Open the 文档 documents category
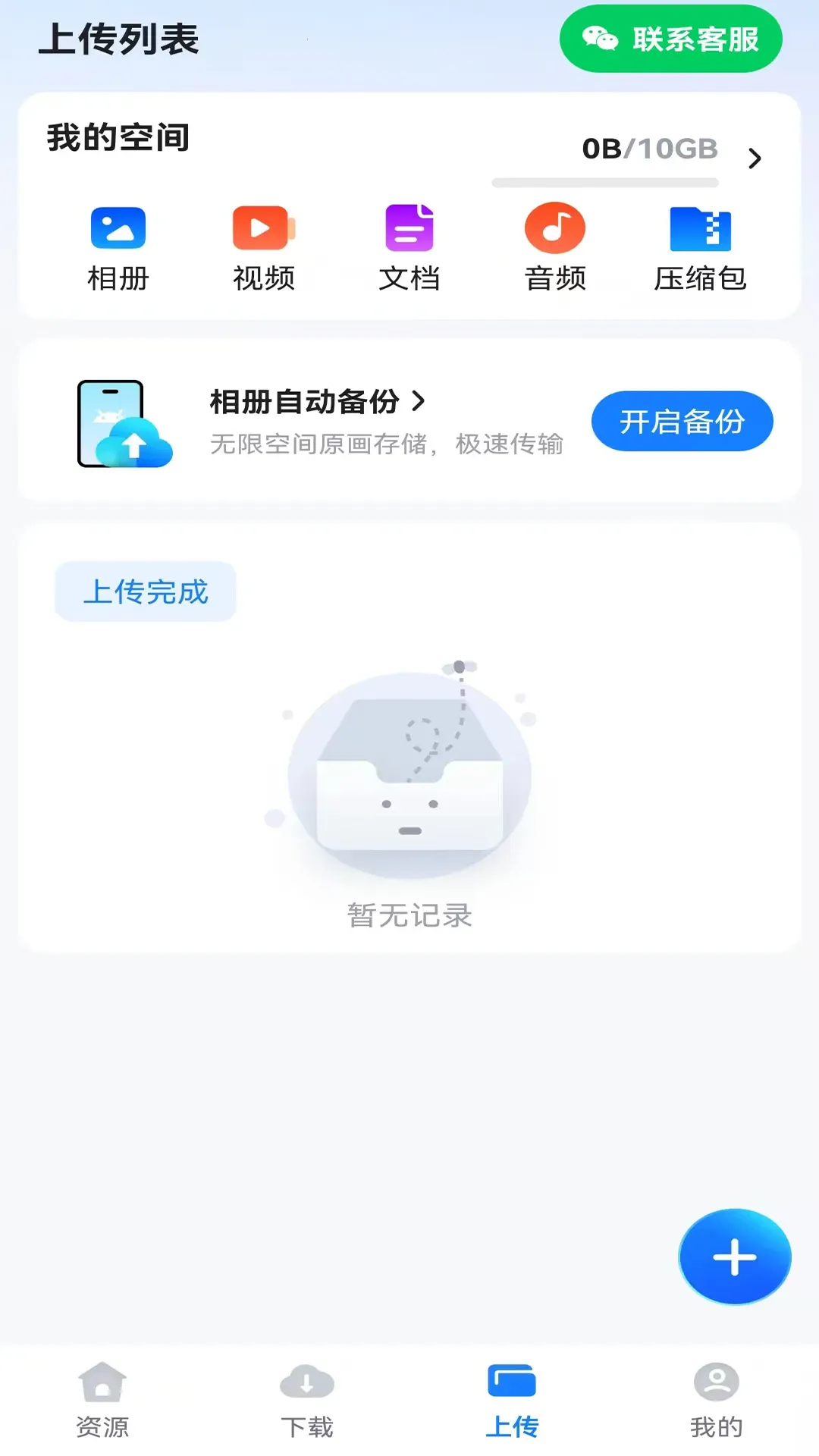819x1456 pixels. tap(409, 246)
